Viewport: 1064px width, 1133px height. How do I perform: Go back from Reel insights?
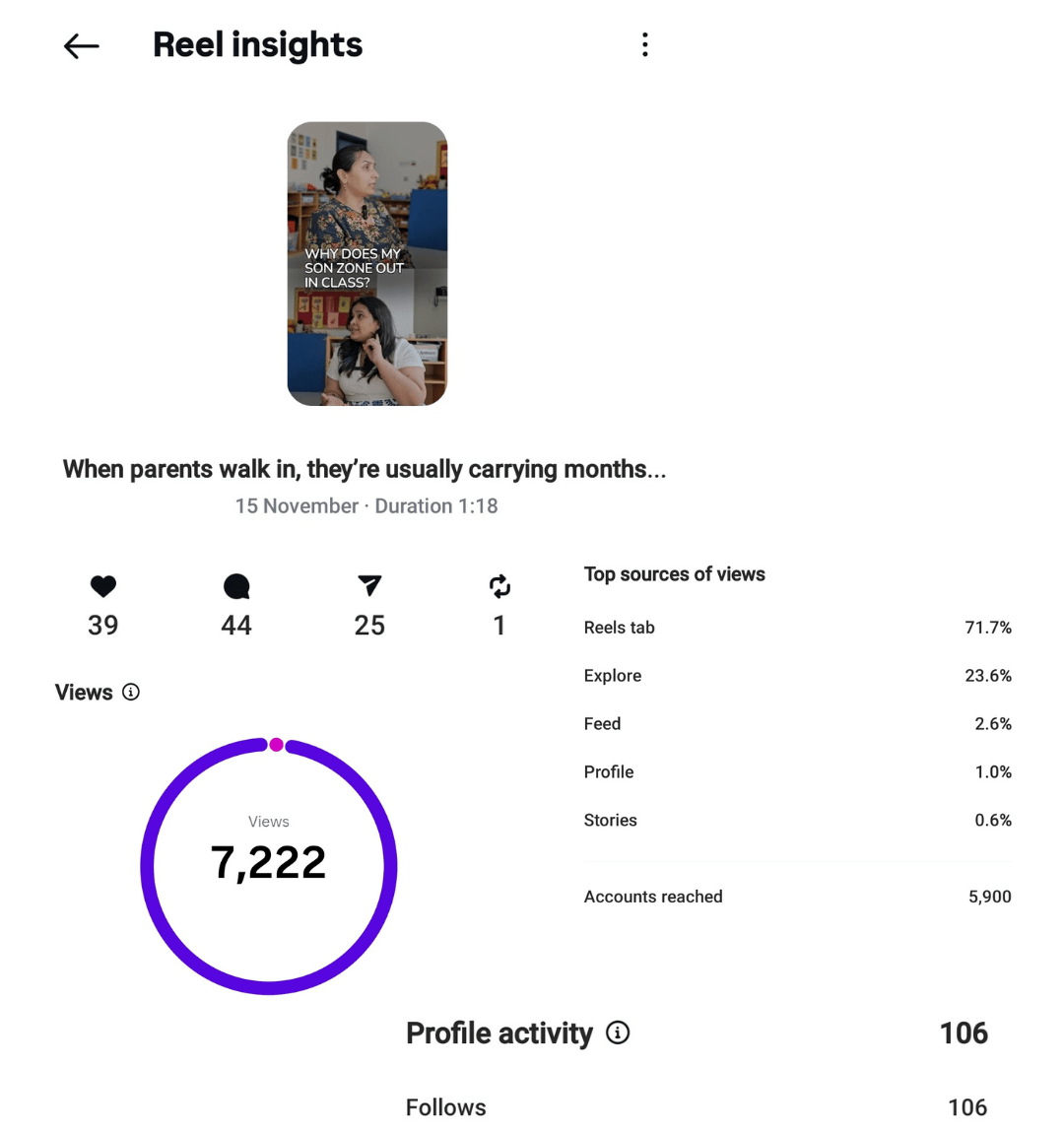tap(81, 46)
